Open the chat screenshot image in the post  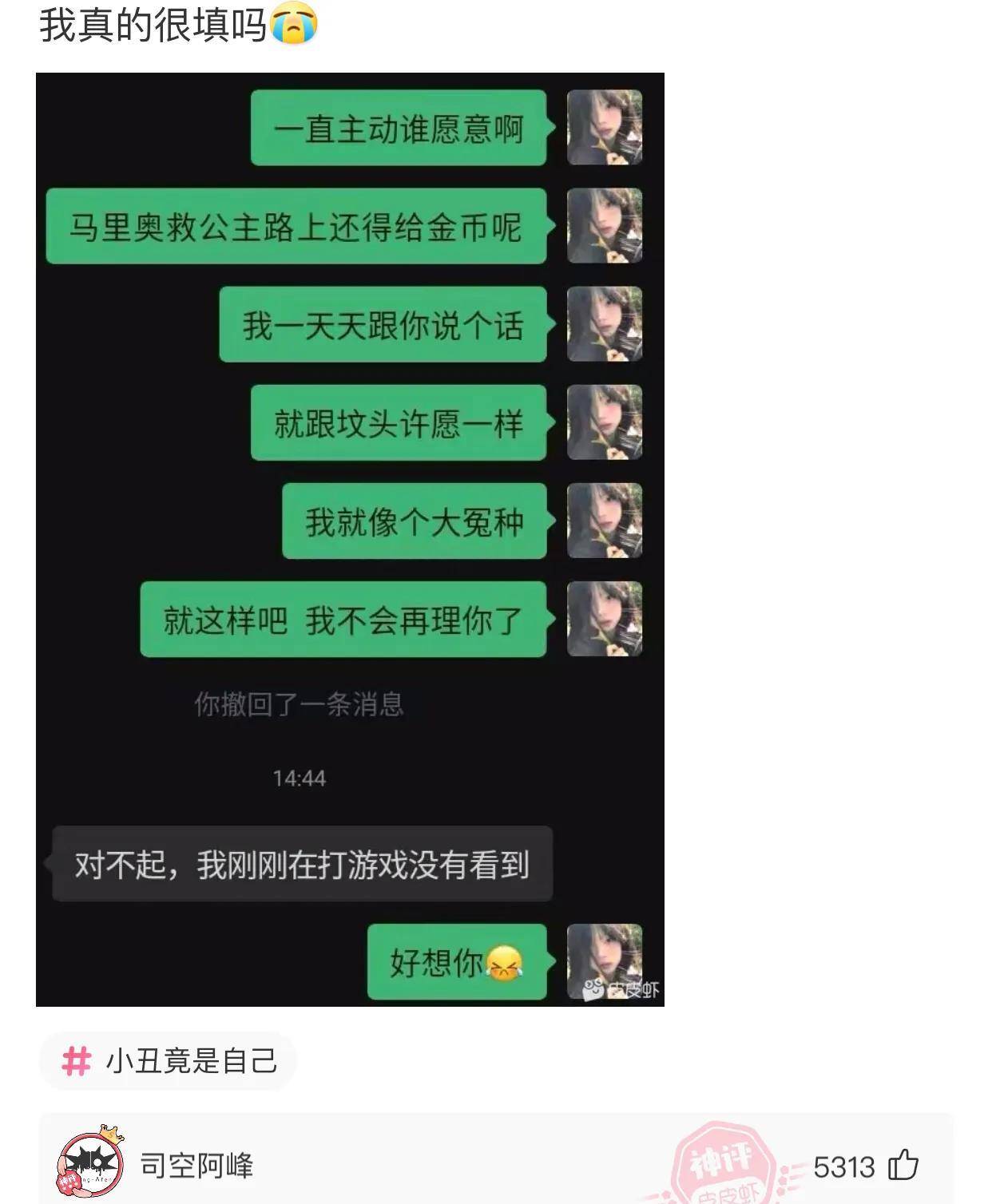[350, 539]
